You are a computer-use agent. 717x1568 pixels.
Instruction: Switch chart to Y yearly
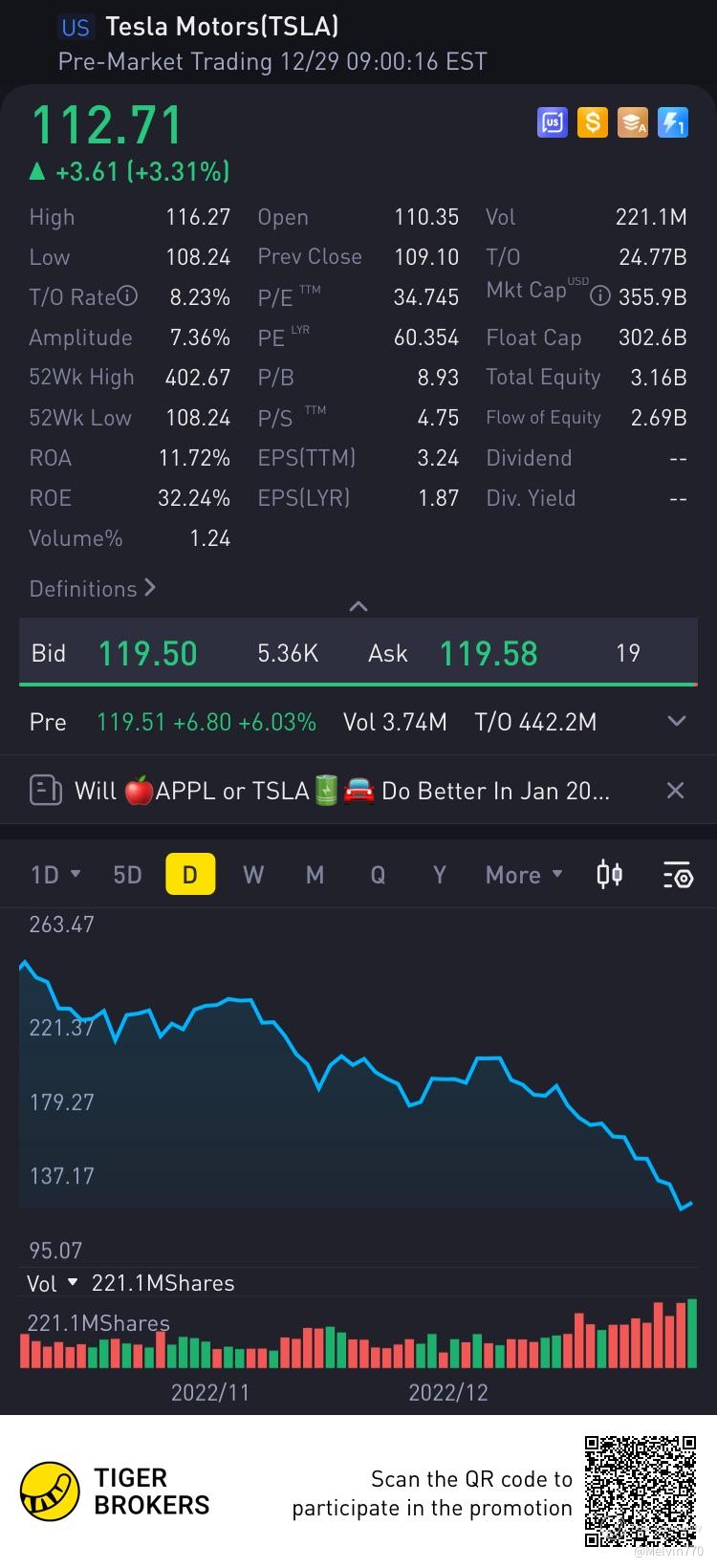click(439, 875)
